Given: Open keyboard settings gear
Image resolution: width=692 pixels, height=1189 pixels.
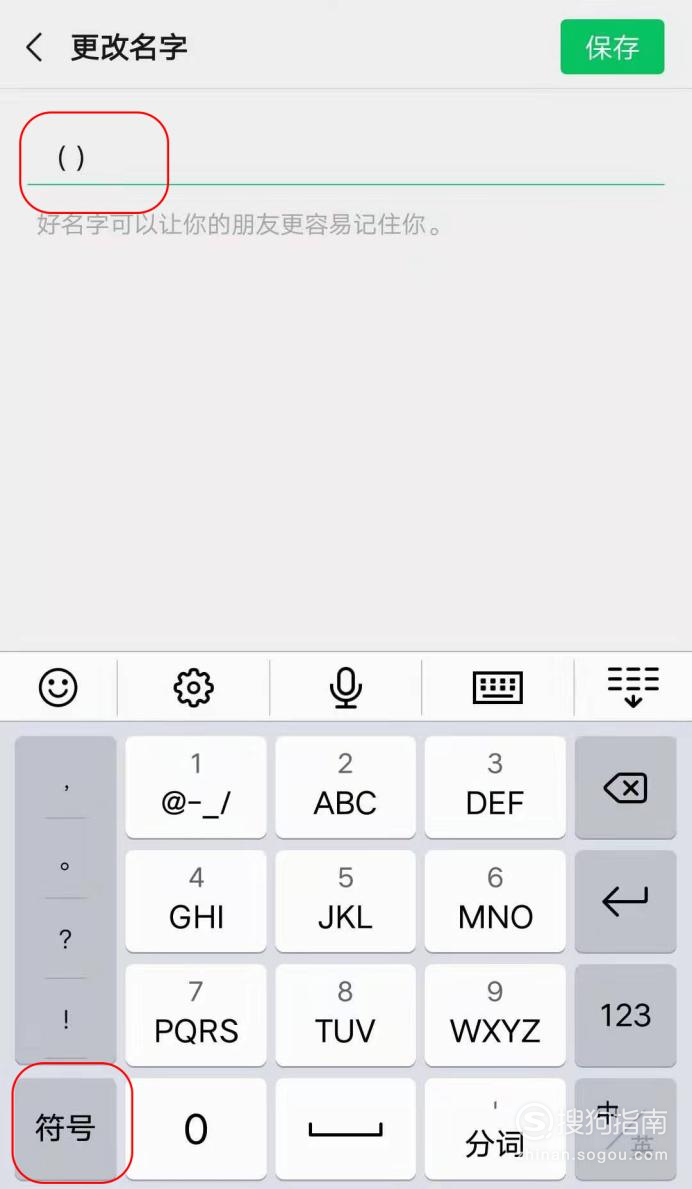Looking at the screenshot, I should pos(193,688).
